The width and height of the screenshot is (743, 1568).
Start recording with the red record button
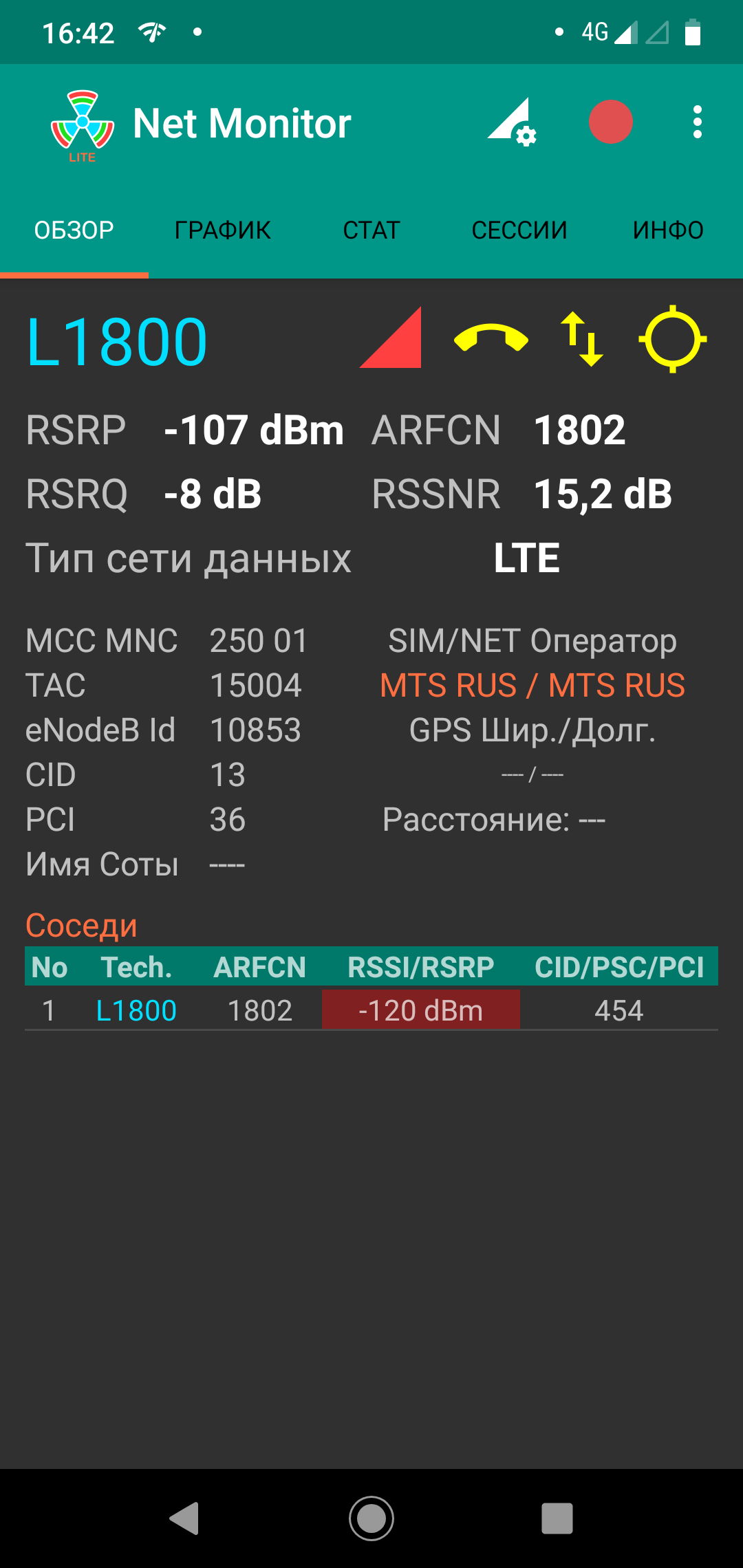[610, 122]
